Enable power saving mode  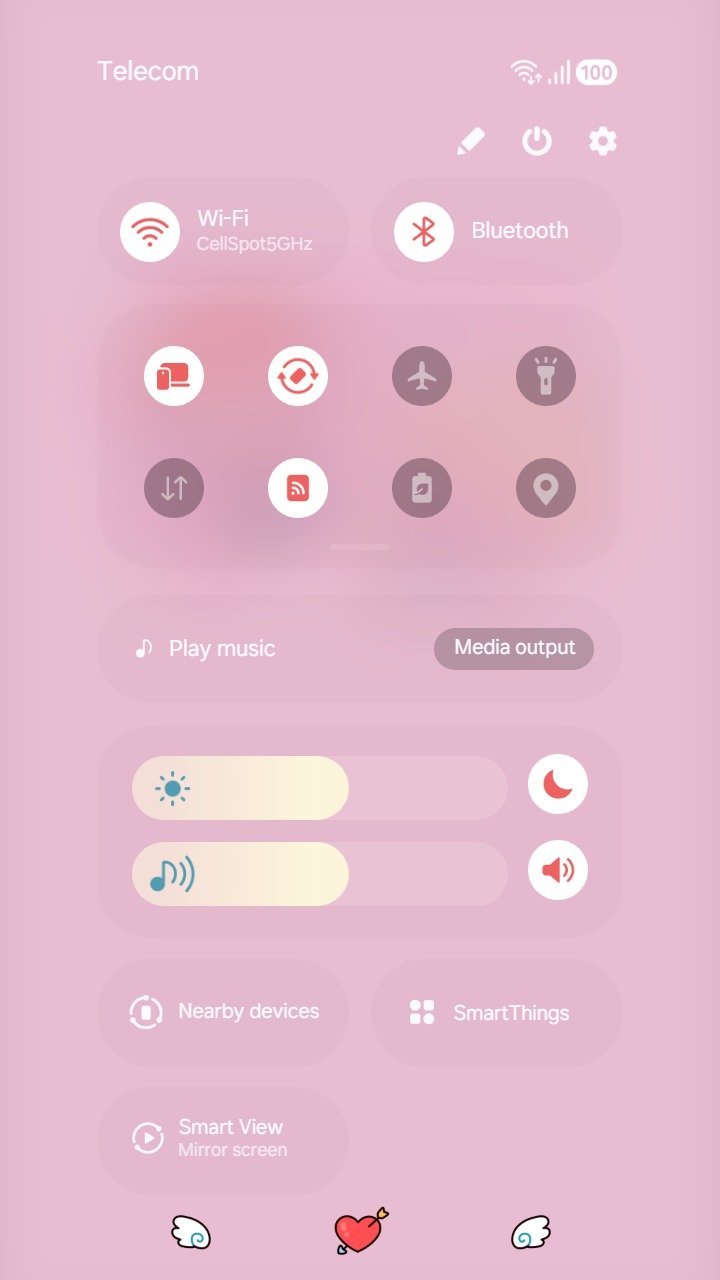pyautogui.click(x=422, y=488)
